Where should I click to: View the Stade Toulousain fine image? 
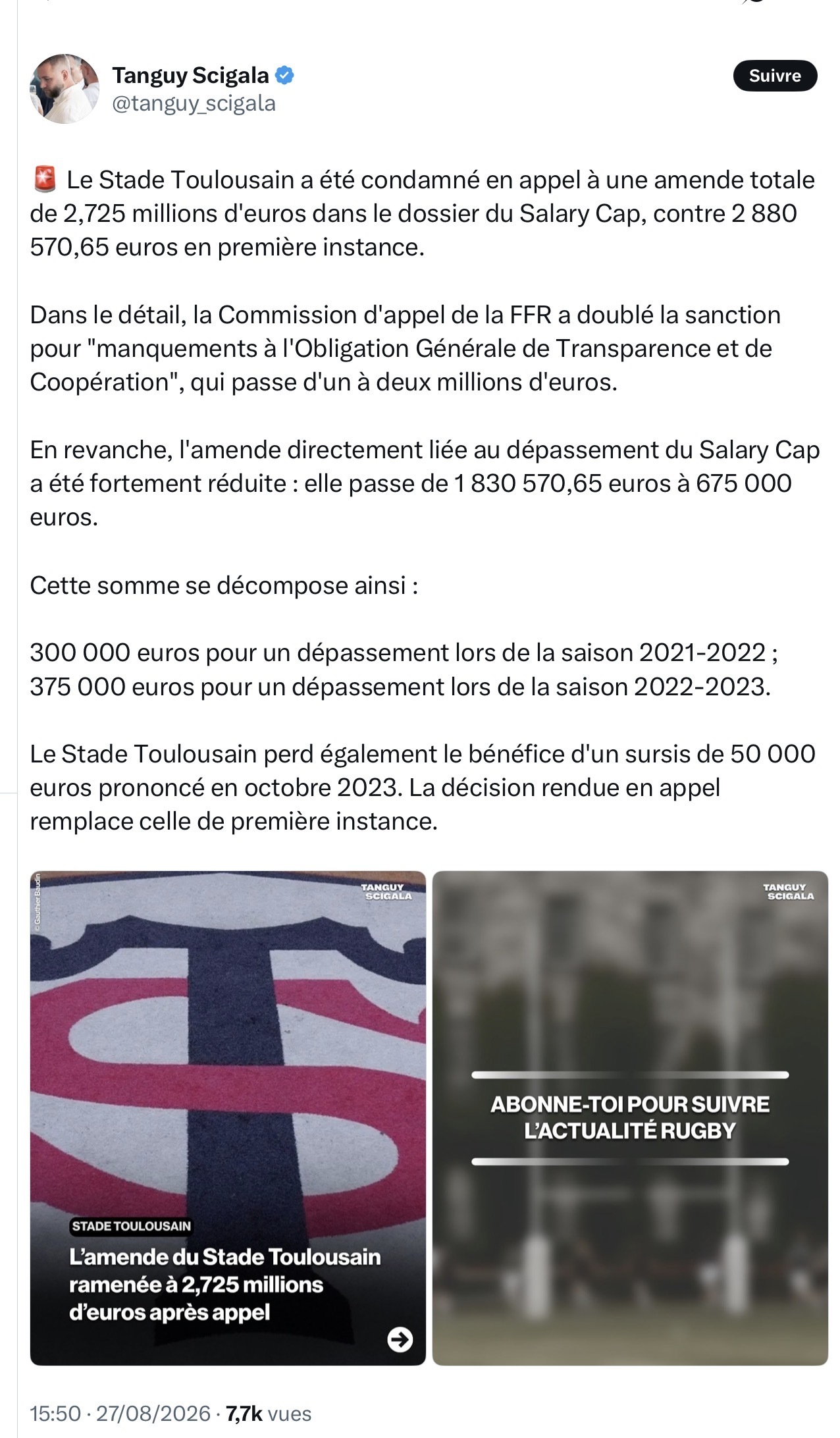point(228,1118)
